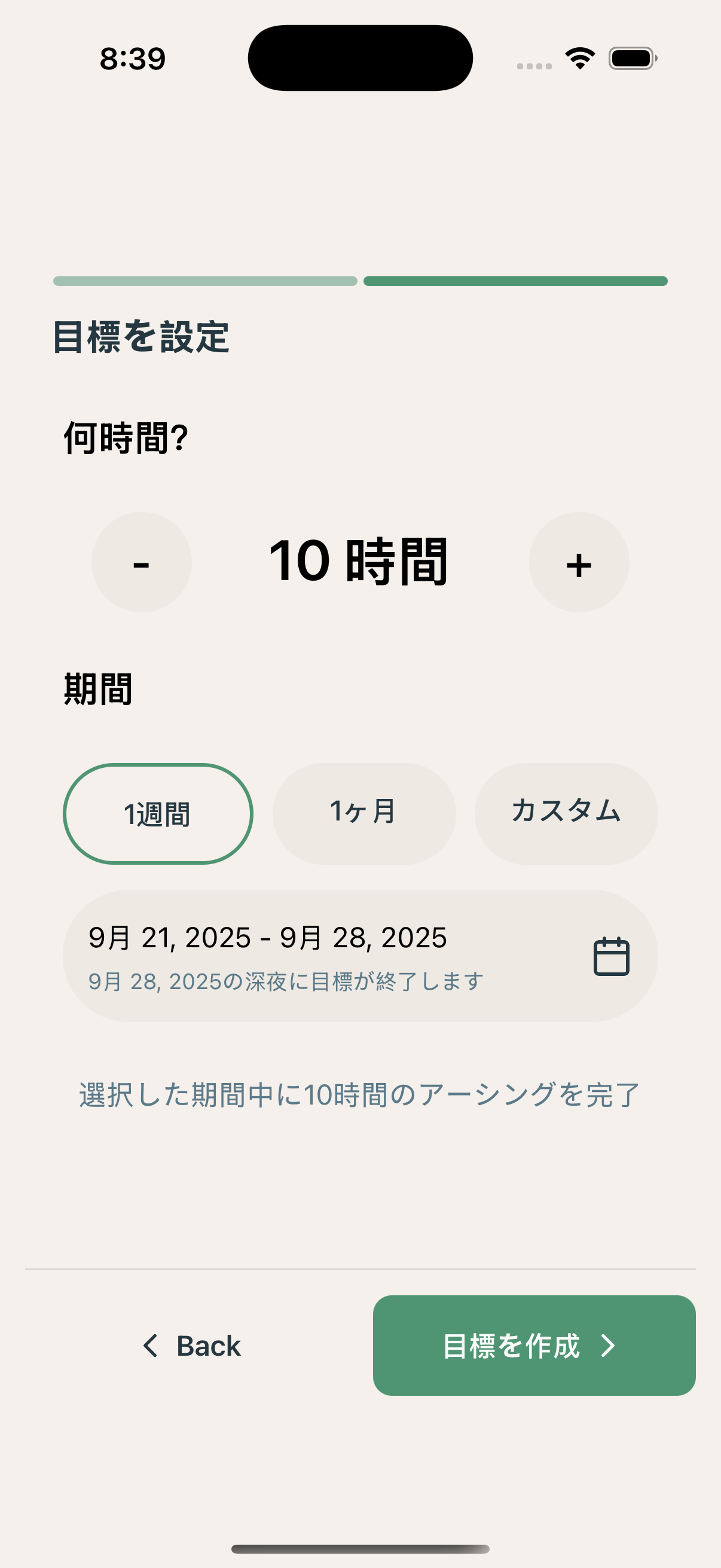Tap the minus icon to decrease hours
This screenshot has height=1568, width=721.
click(140, 564)
